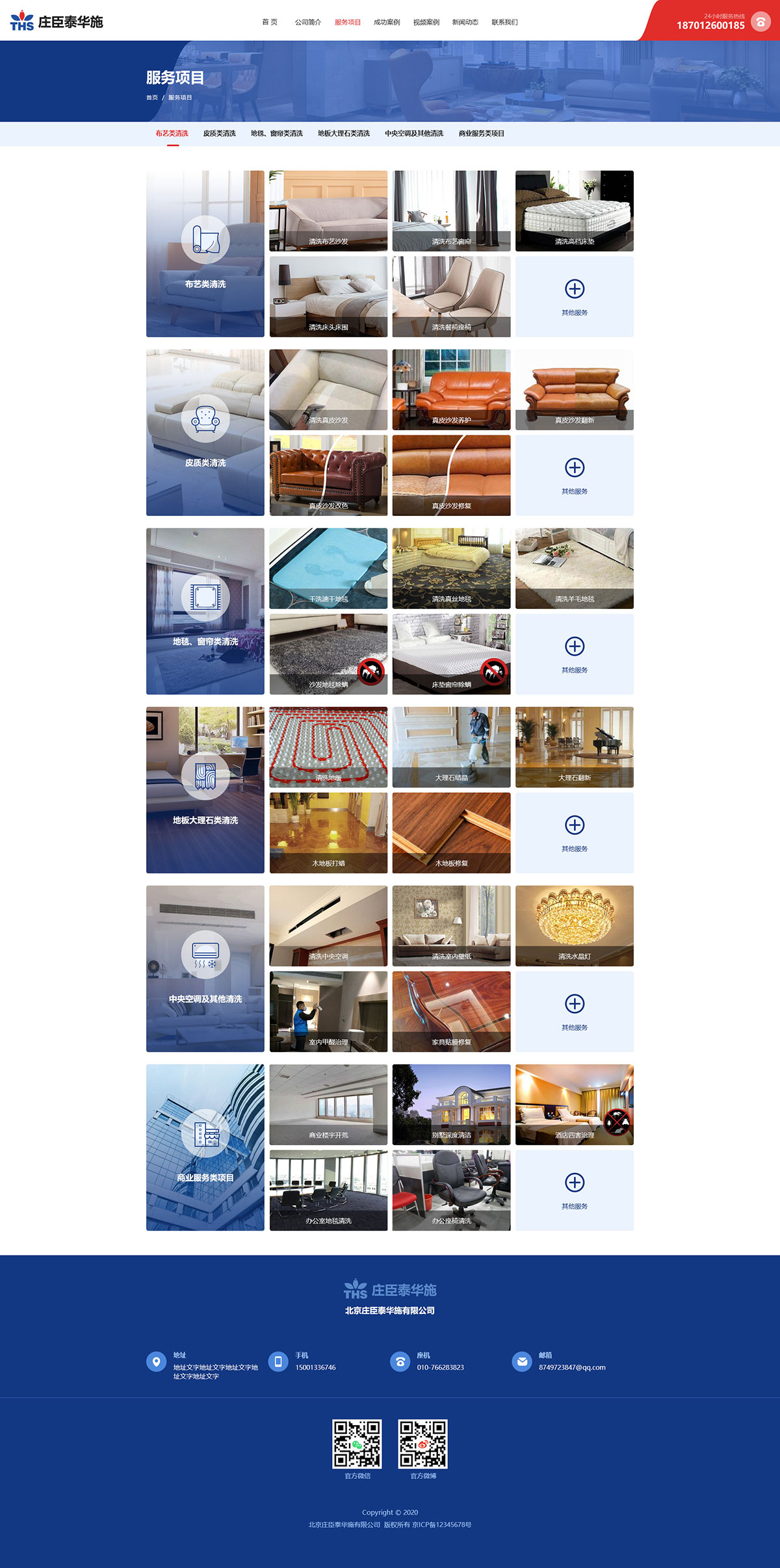Switch to 商业服务类项目 tab
The height and width of the screenshot is (1568, 780).
[482, 133]
